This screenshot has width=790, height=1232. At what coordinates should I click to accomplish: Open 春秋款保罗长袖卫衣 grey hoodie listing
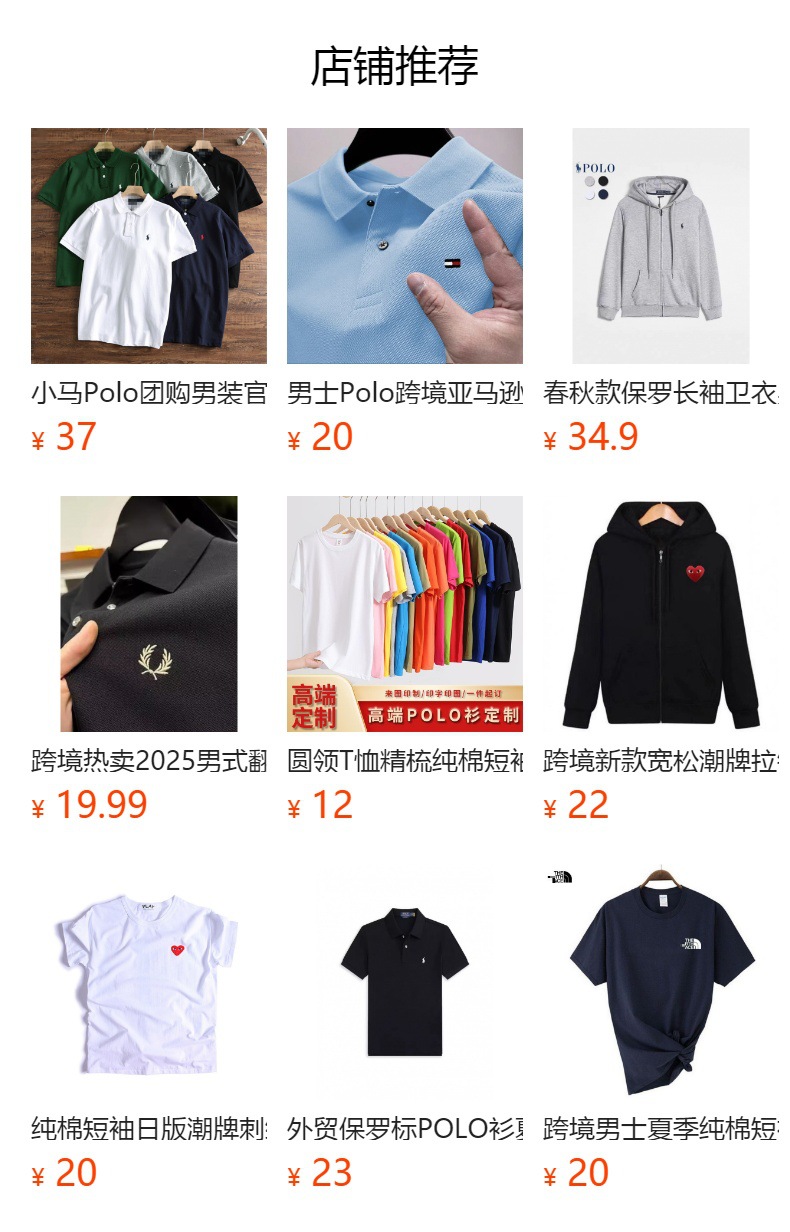coord(661,246)
